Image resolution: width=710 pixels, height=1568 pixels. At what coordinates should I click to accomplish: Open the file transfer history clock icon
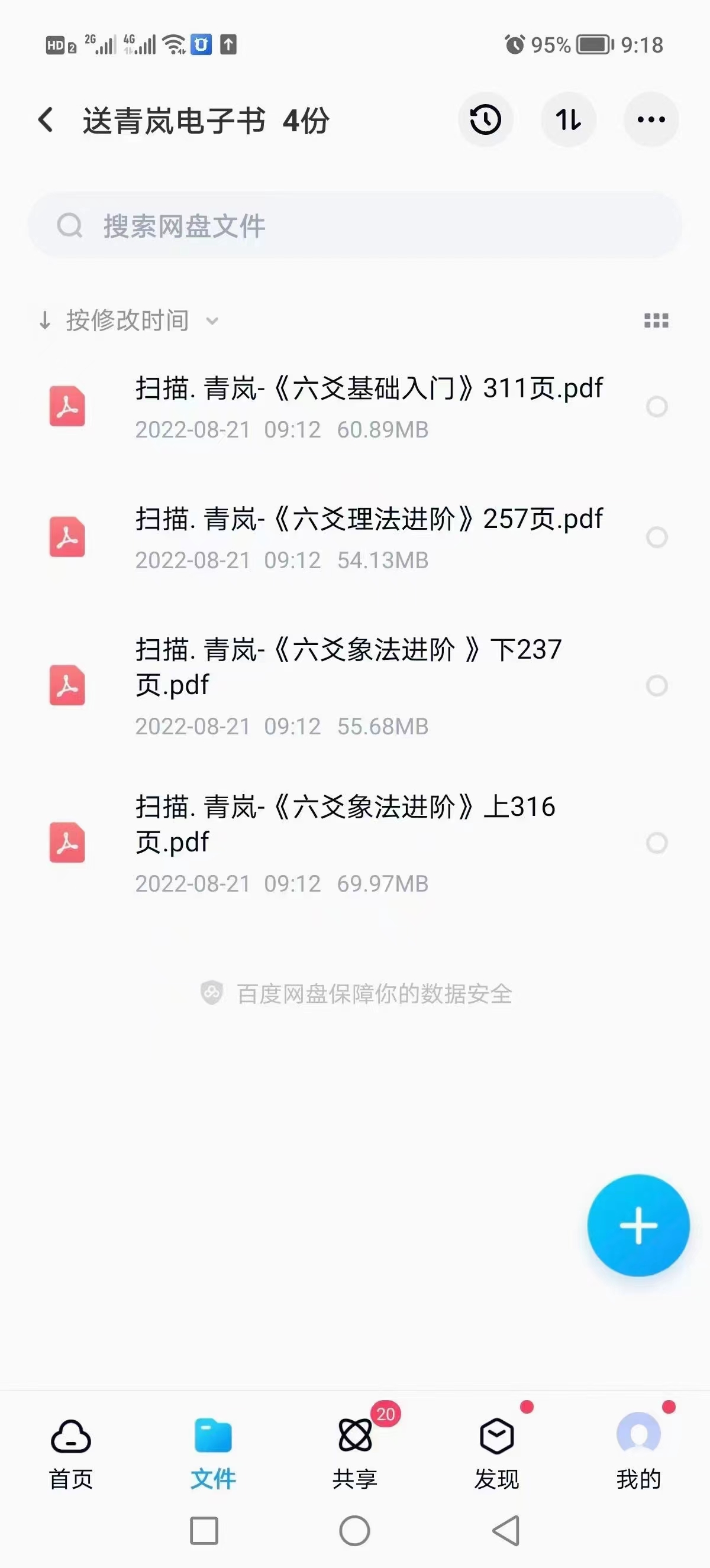(x=484, y=120)
